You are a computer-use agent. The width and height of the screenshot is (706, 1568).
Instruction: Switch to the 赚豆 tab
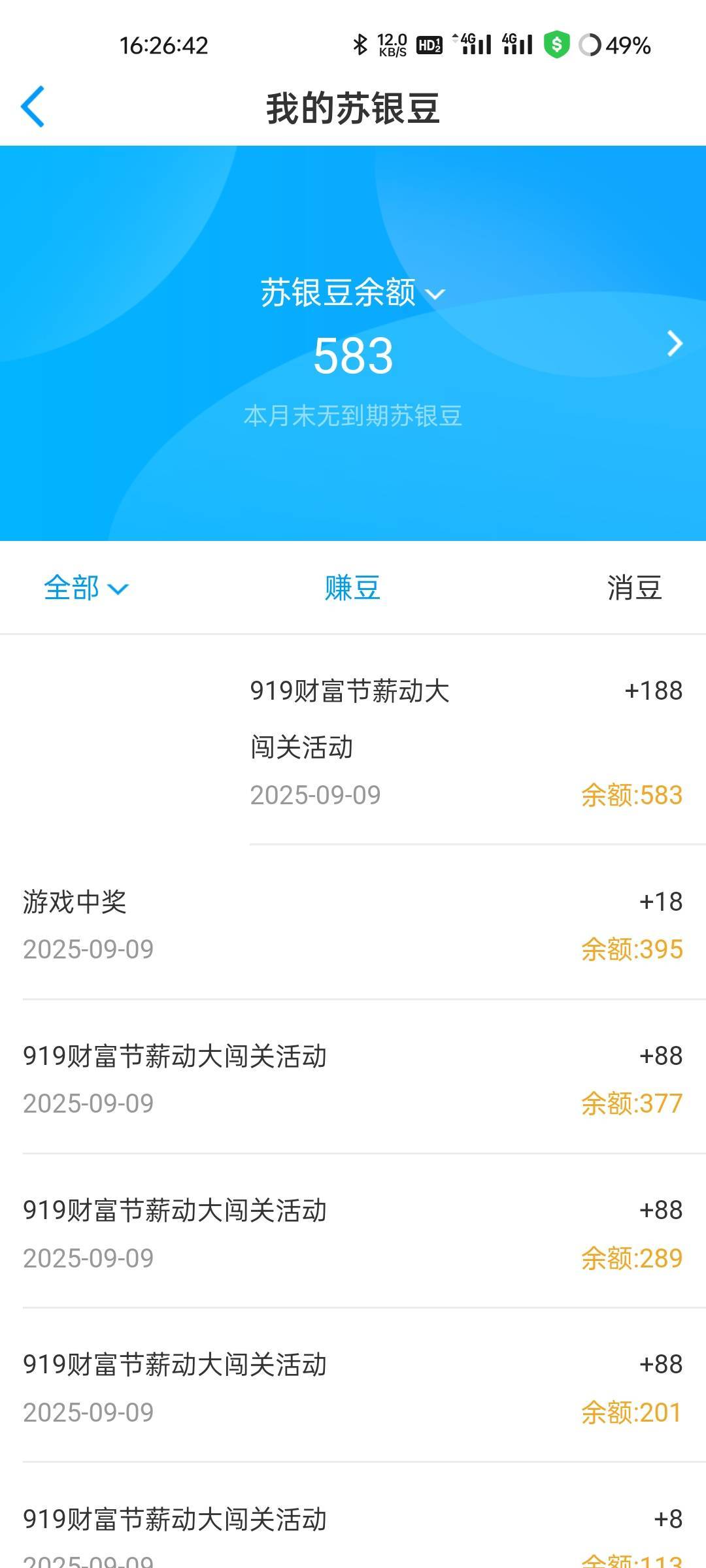click(x=352, y=588)
